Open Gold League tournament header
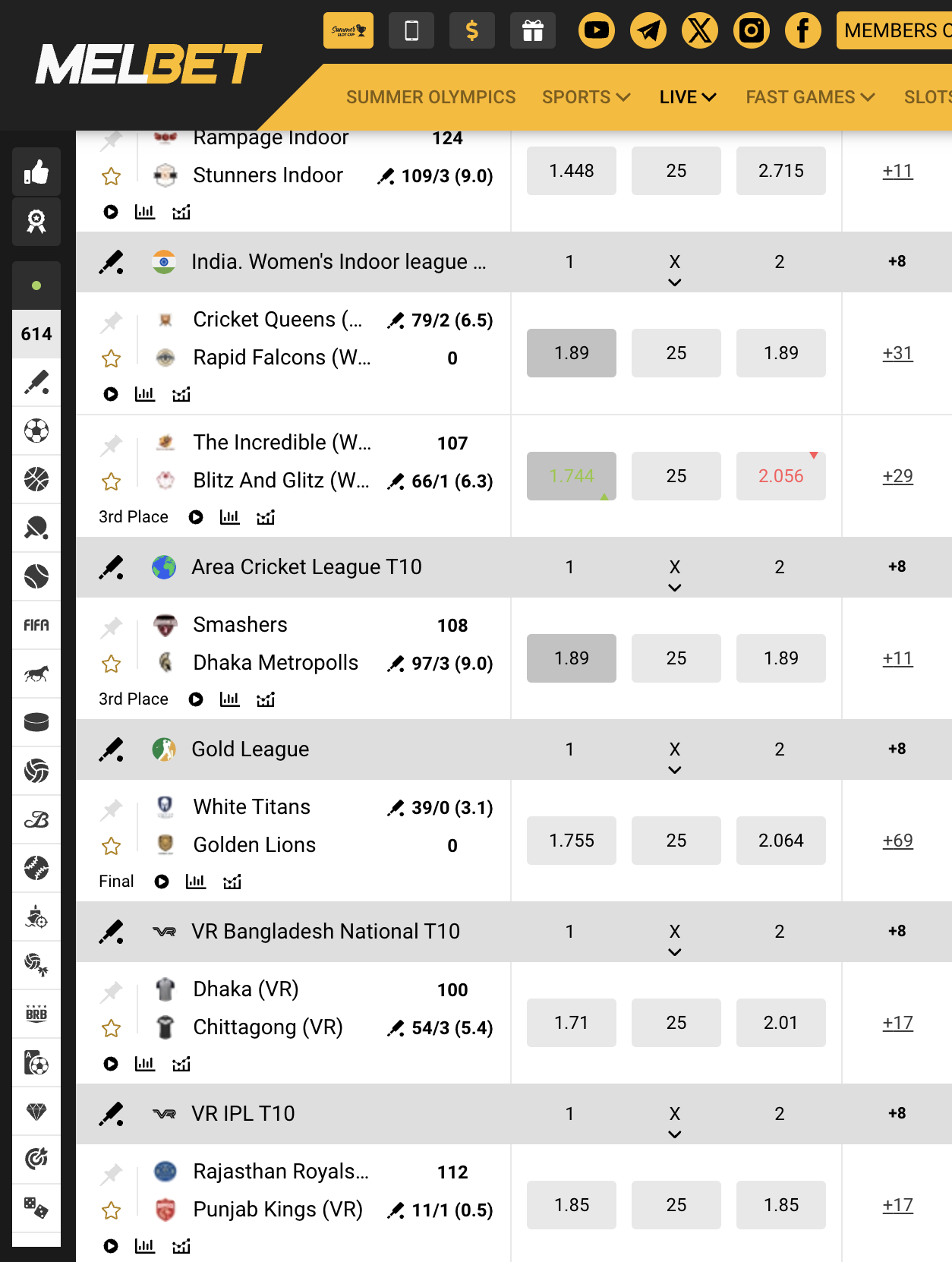952x1262 pixels. pos(251,749)
